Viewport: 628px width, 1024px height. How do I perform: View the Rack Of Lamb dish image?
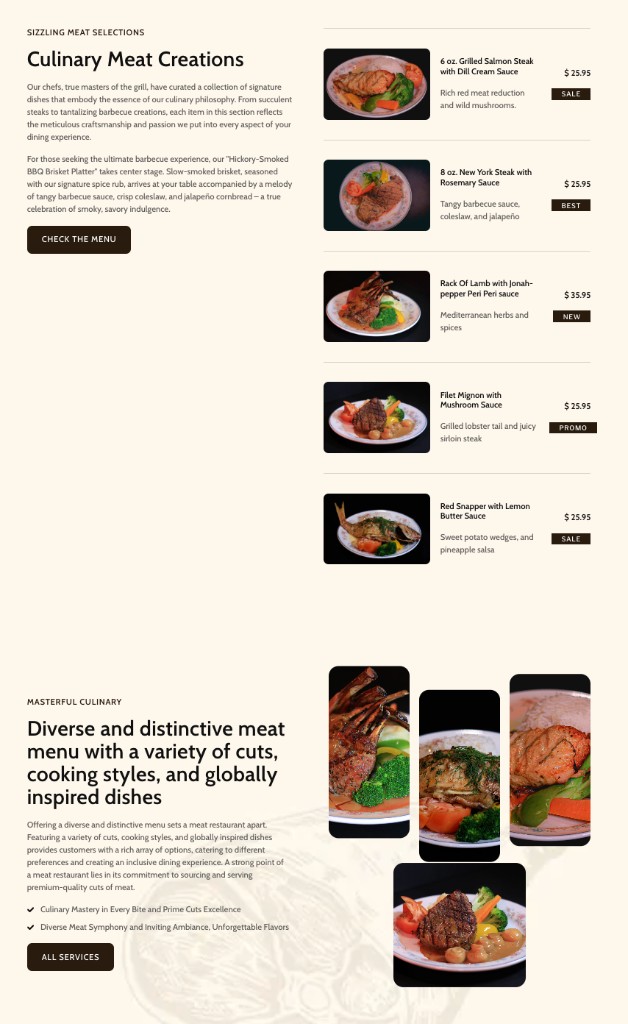tap(377, 306)
